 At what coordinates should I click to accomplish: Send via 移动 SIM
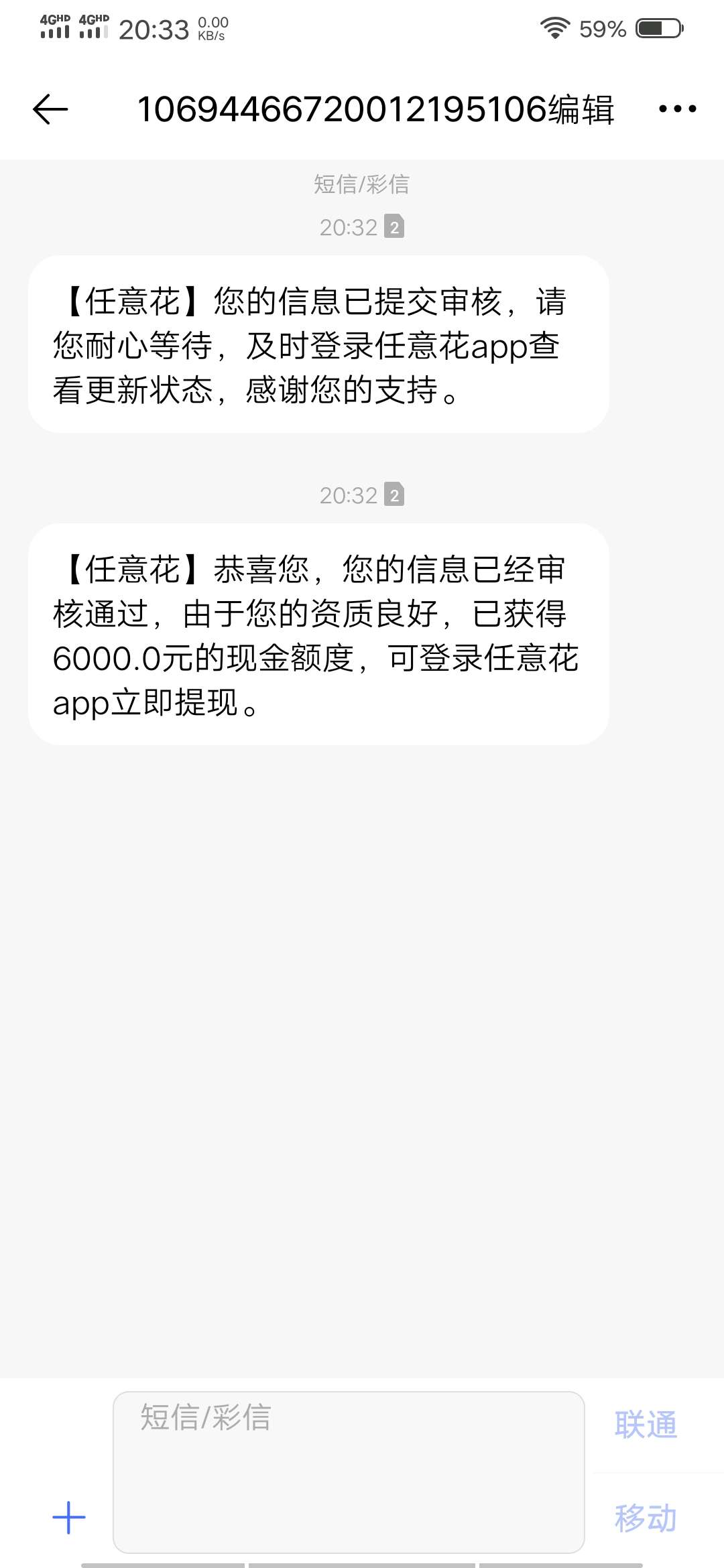pos(646,1518)
